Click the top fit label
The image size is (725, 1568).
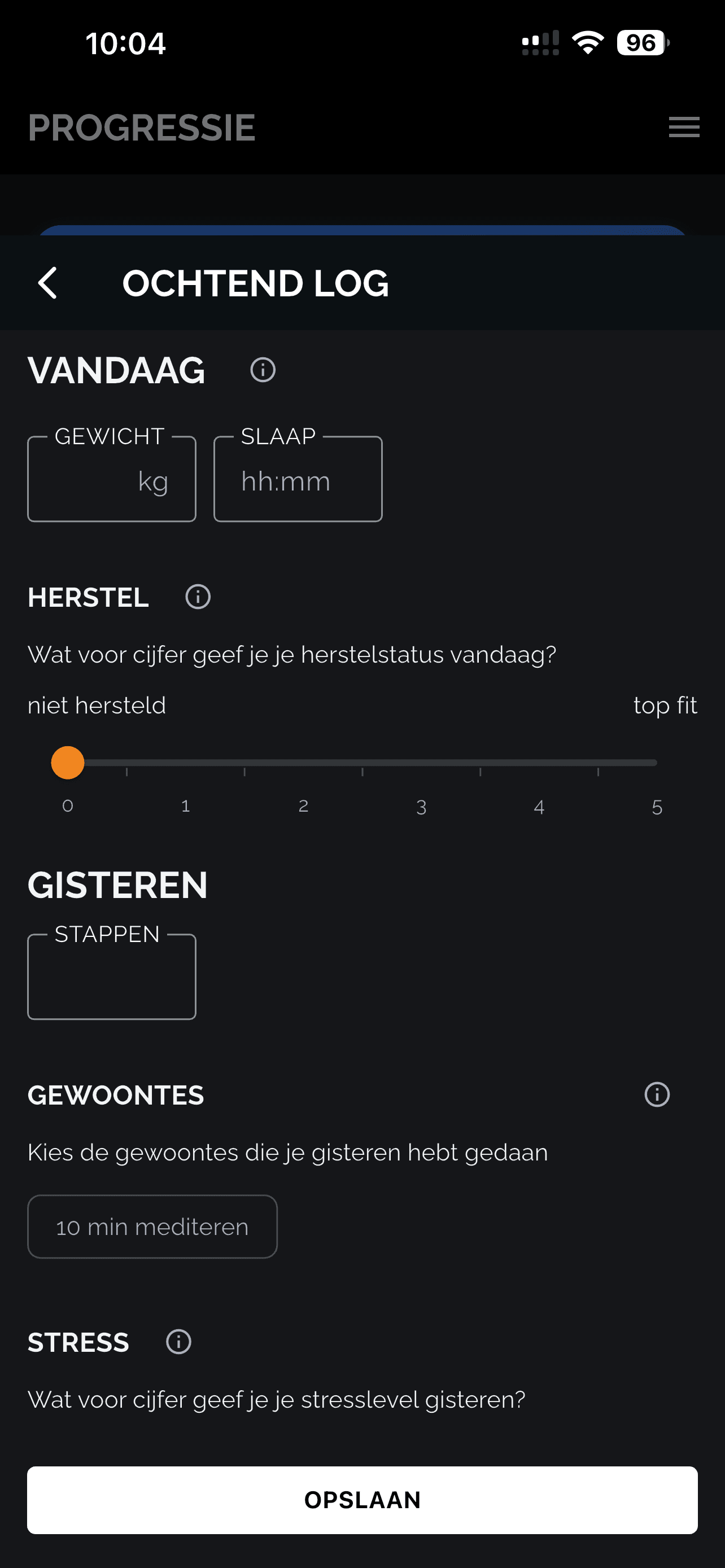[665, 705]
